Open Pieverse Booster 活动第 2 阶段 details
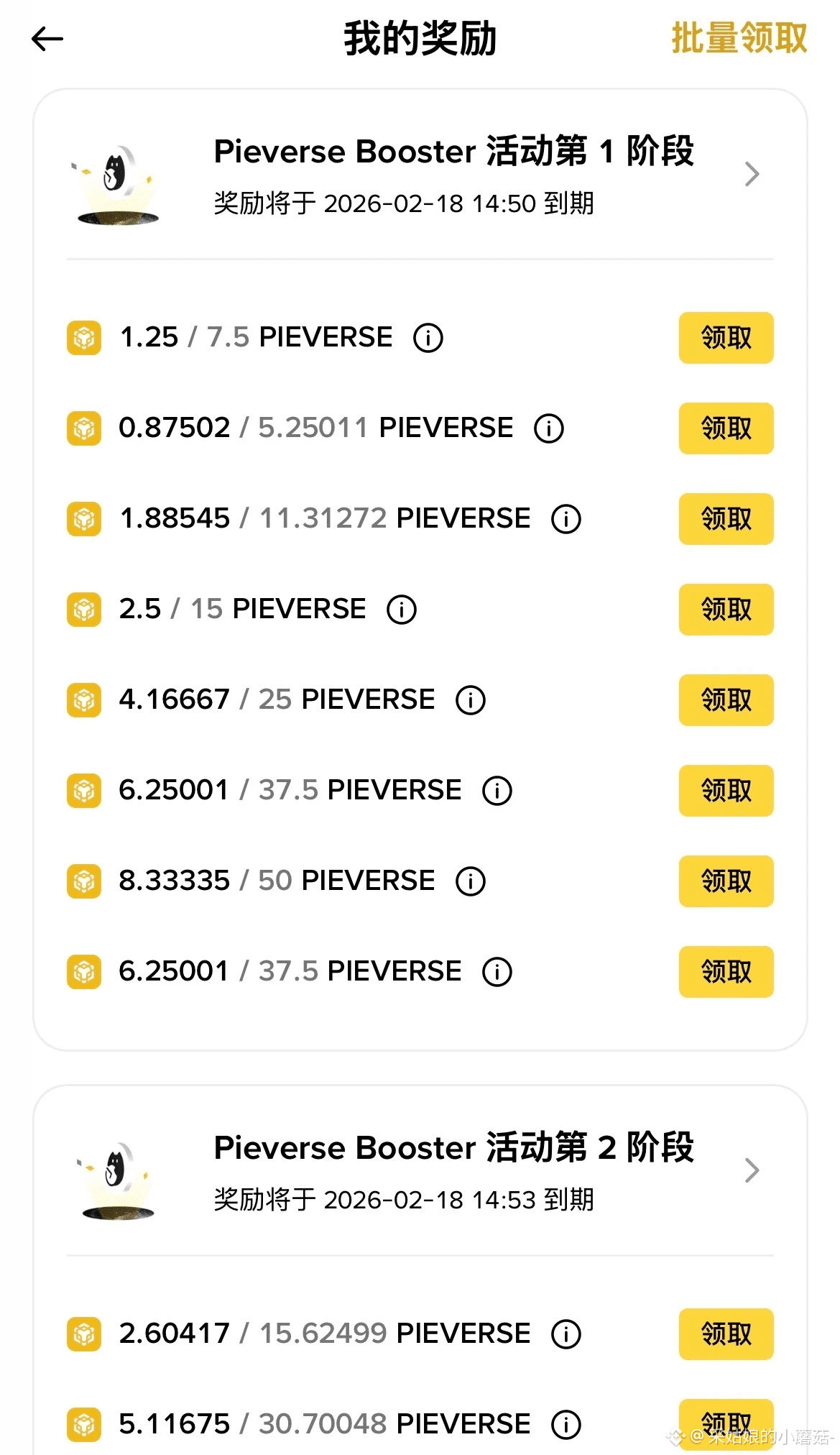The height and width of the screenshot is (1455, 840). [420, 1171]
